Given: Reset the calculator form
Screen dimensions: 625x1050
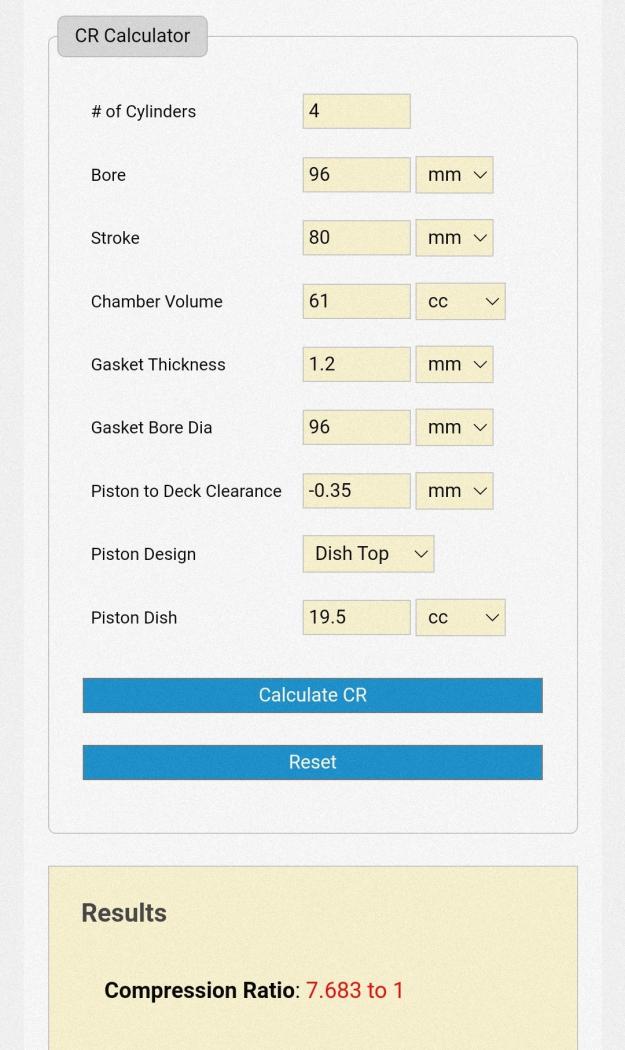Looking at the screenshot, I should pos(313,762).
